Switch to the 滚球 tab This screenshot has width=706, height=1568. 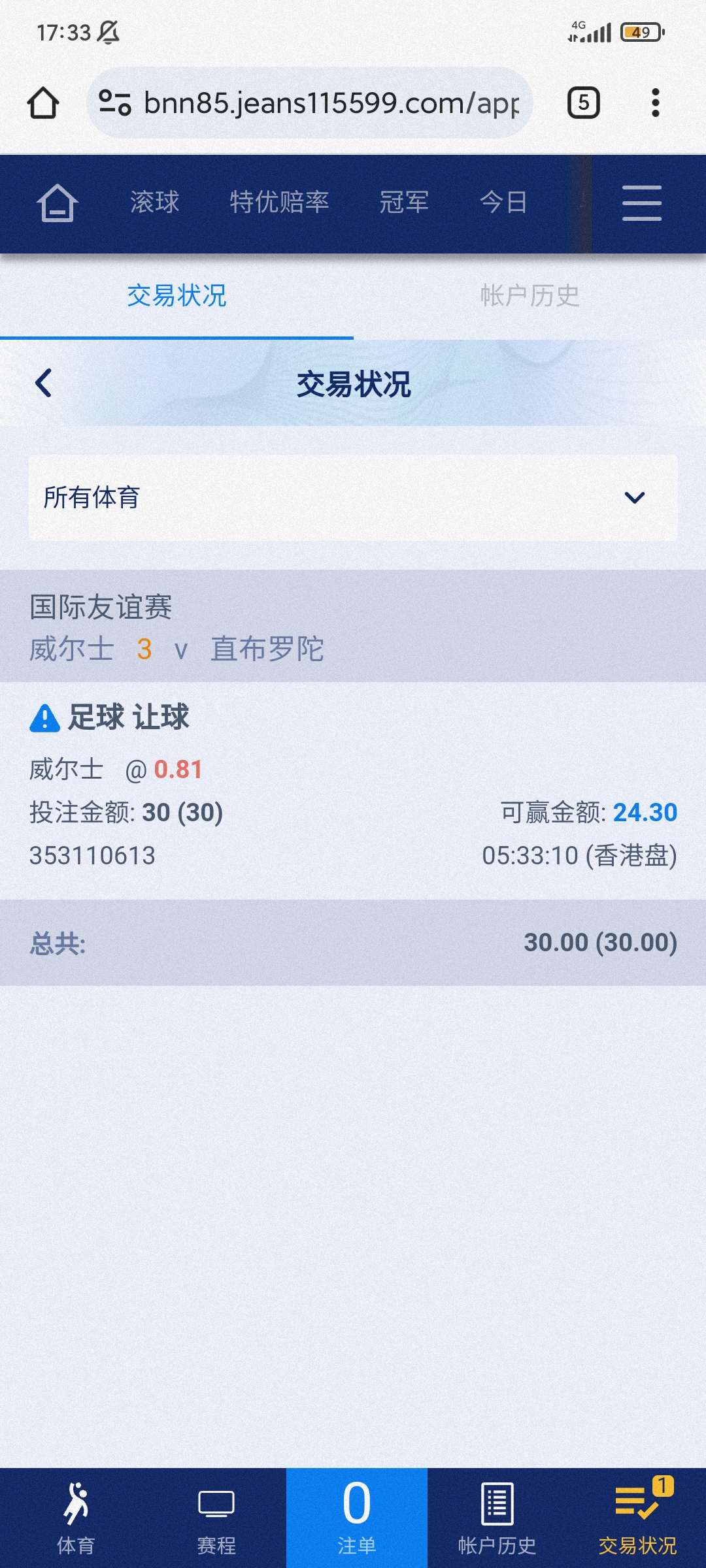(154, 203)
